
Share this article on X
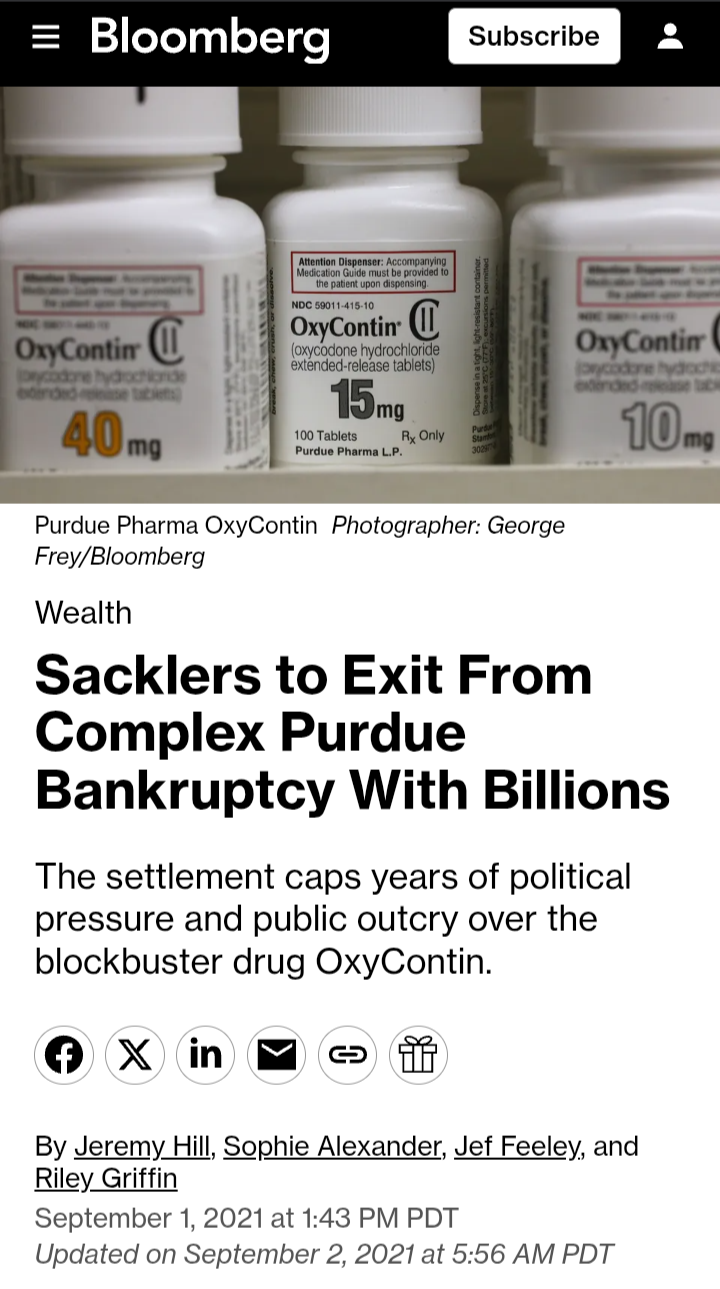(x=135, y=1055)
